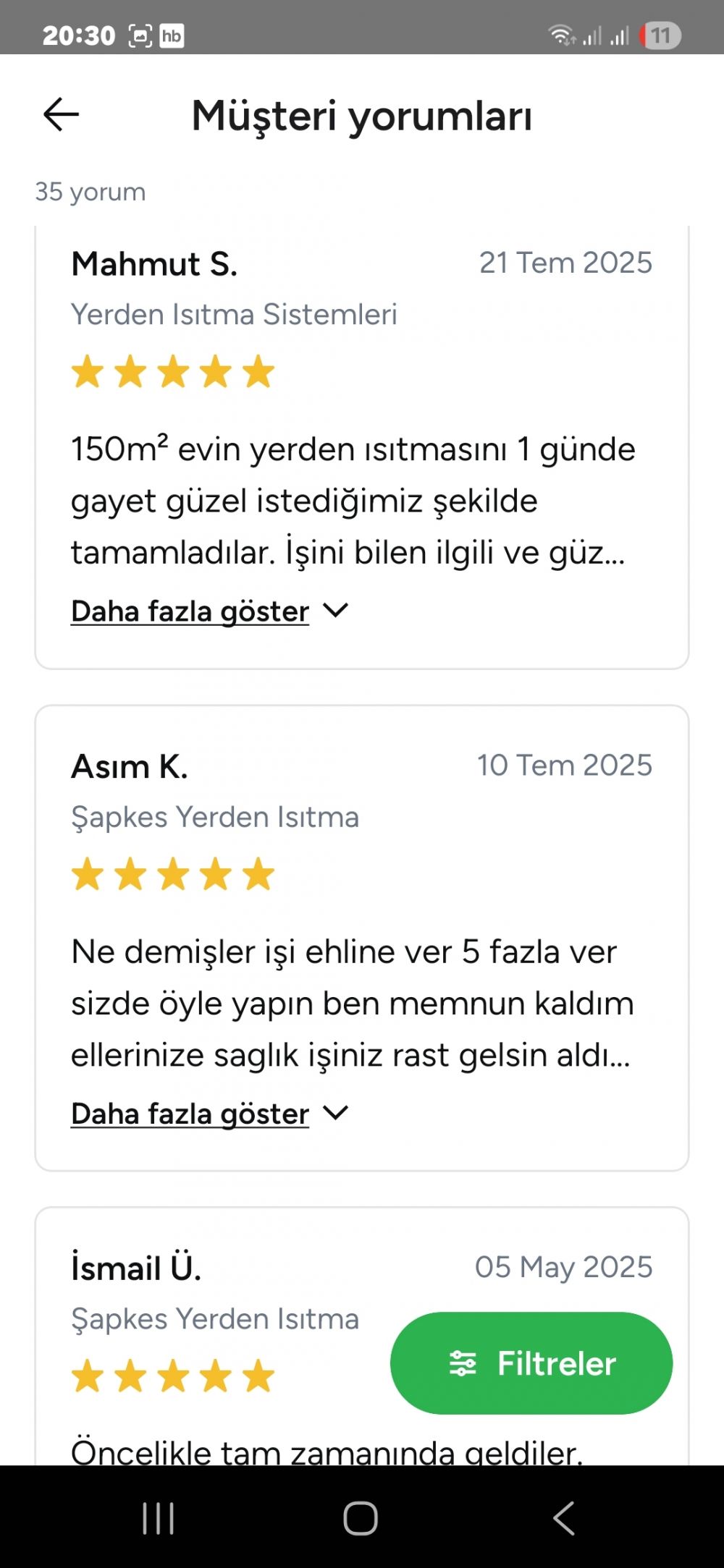Open the recent apps button
Image resolution: width=724 pixels, height=1568 pixels.
point(158,1517)
